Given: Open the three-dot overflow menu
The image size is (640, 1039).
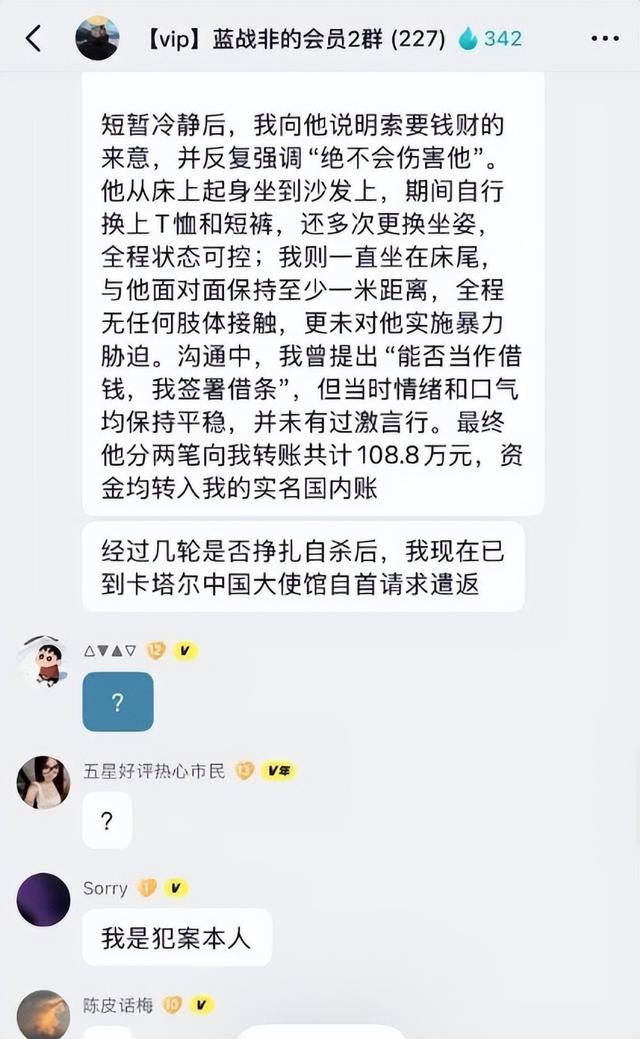Looking at the screenshot, I should click(604, 39).
